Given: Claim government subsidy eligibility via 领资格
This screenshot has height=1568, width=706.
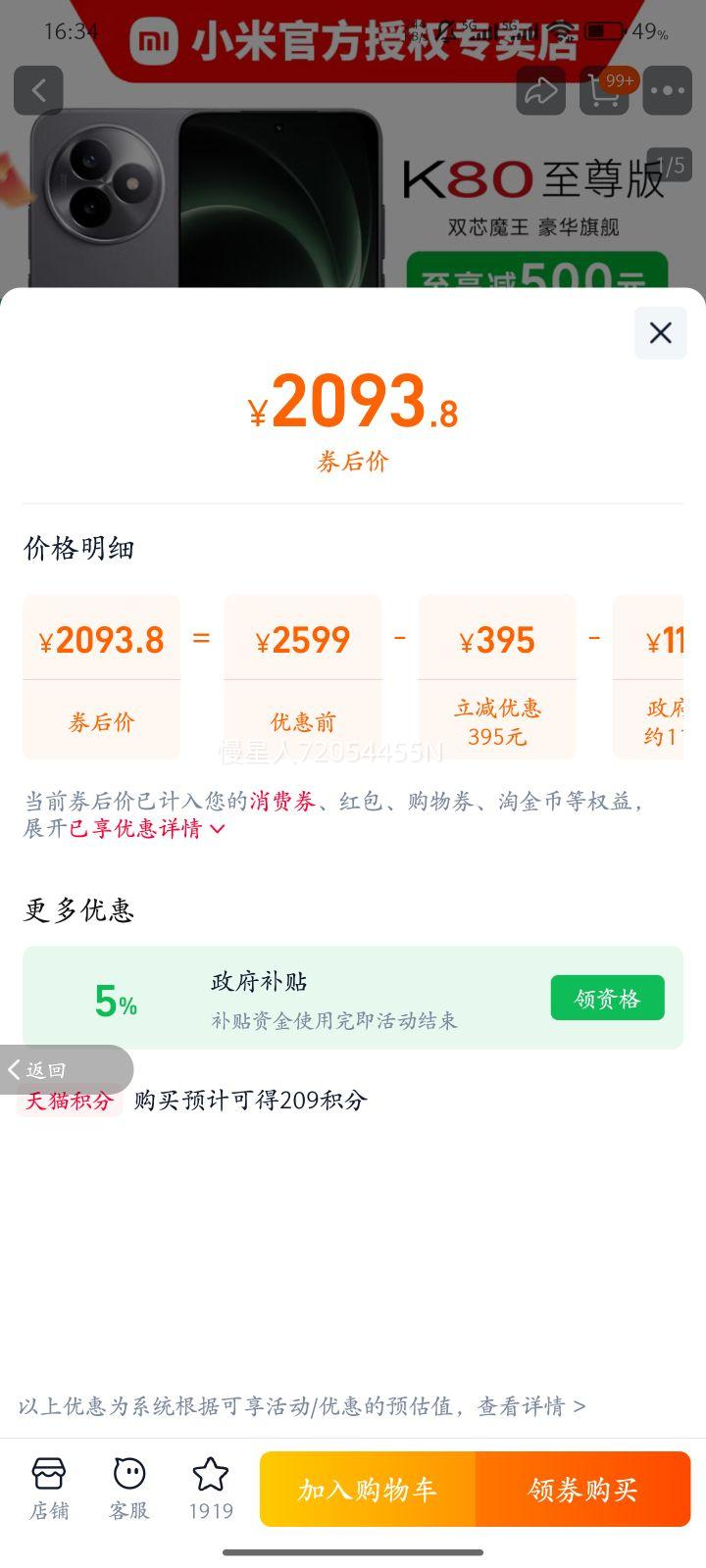Looking at the screenshot, I should click(x=607, y=997).
